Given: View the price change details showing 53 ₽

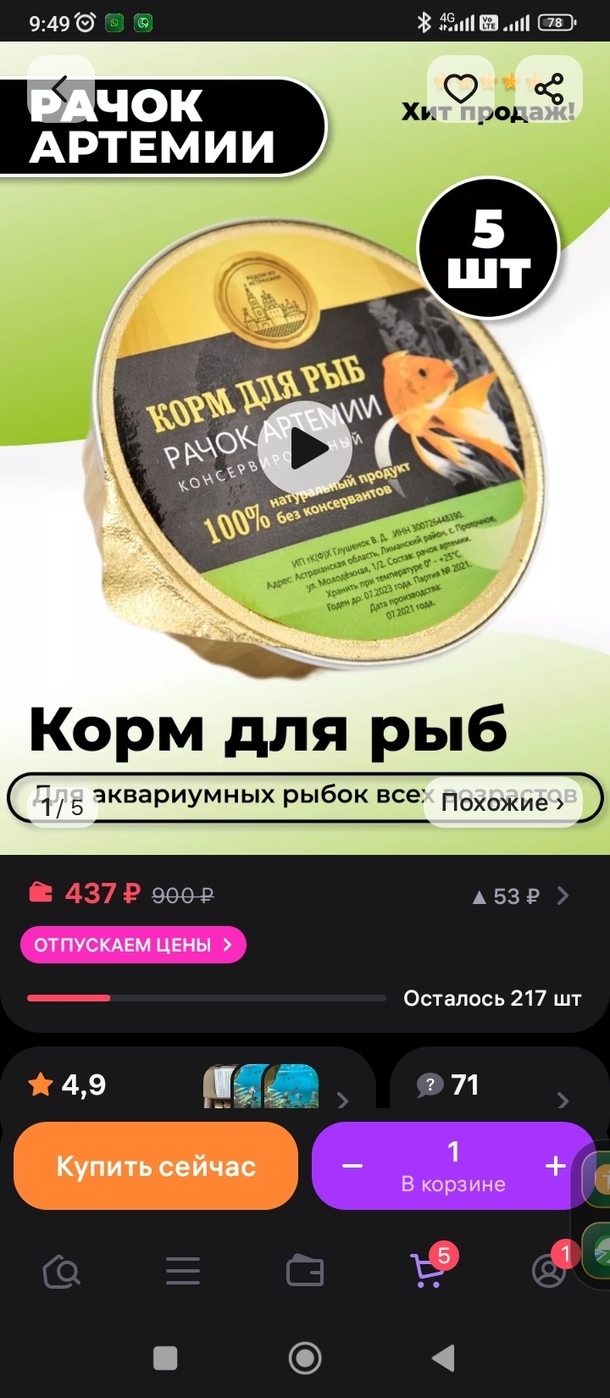Looking at the screenshot, I should coord(520,896).
